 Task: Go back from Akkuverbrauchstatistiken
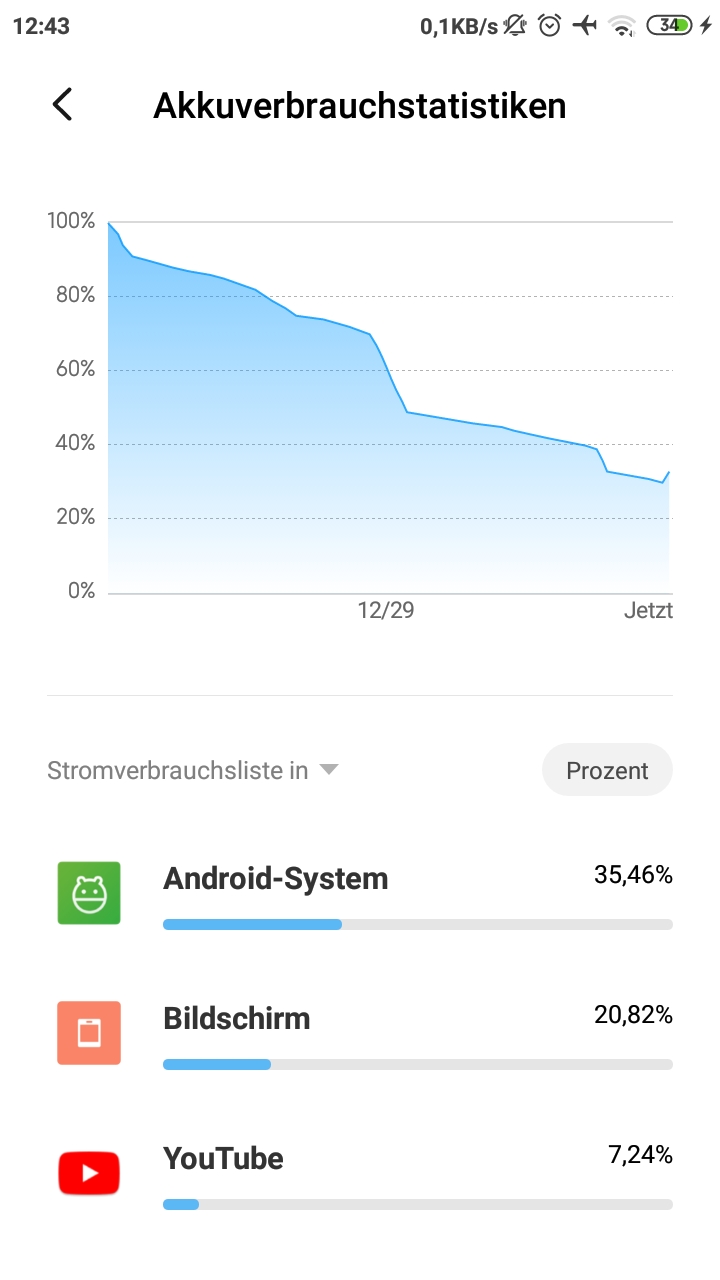tap(62, 105)
